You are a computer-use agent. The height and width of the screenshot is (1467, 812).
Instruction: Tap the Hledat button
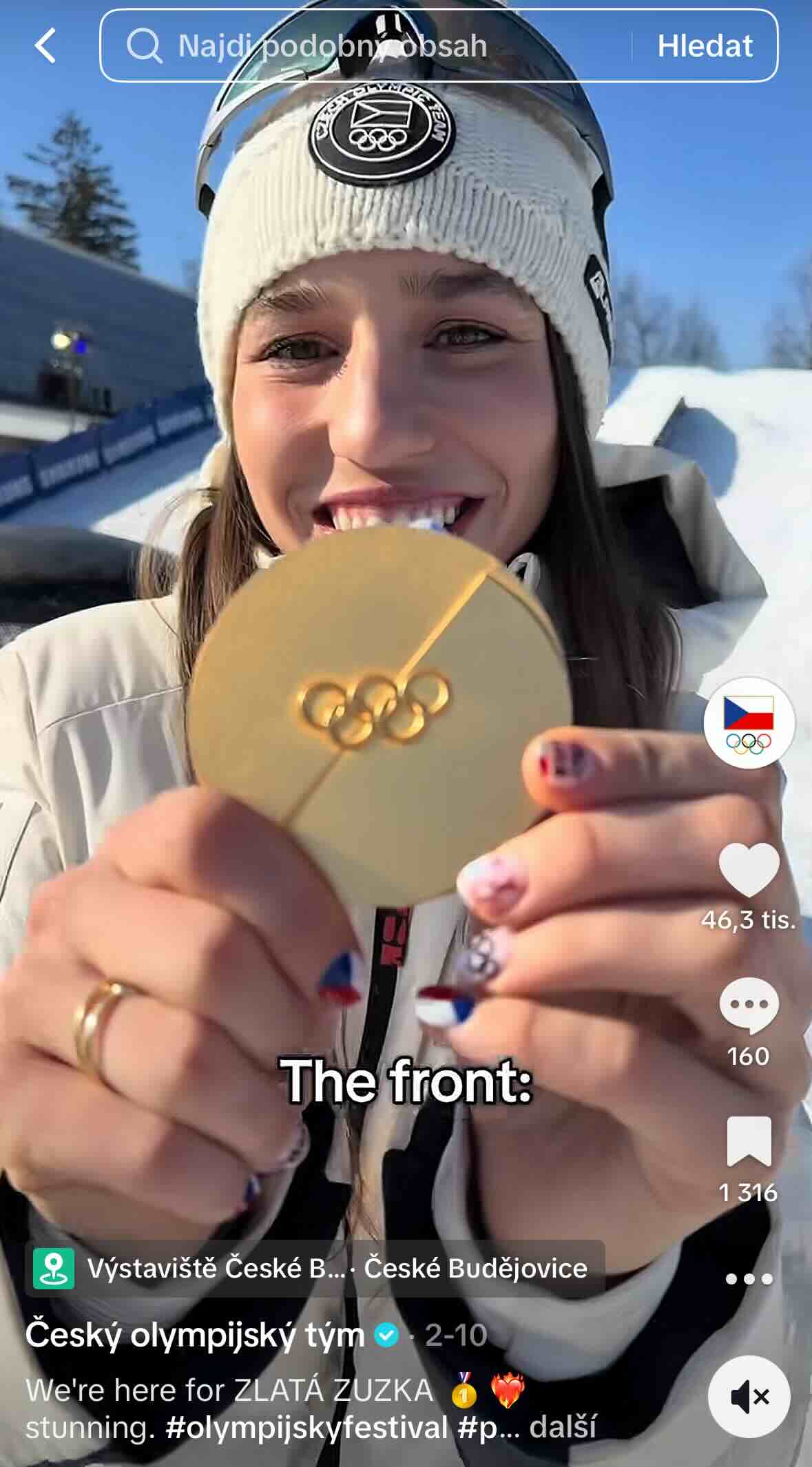click(705, 45)
